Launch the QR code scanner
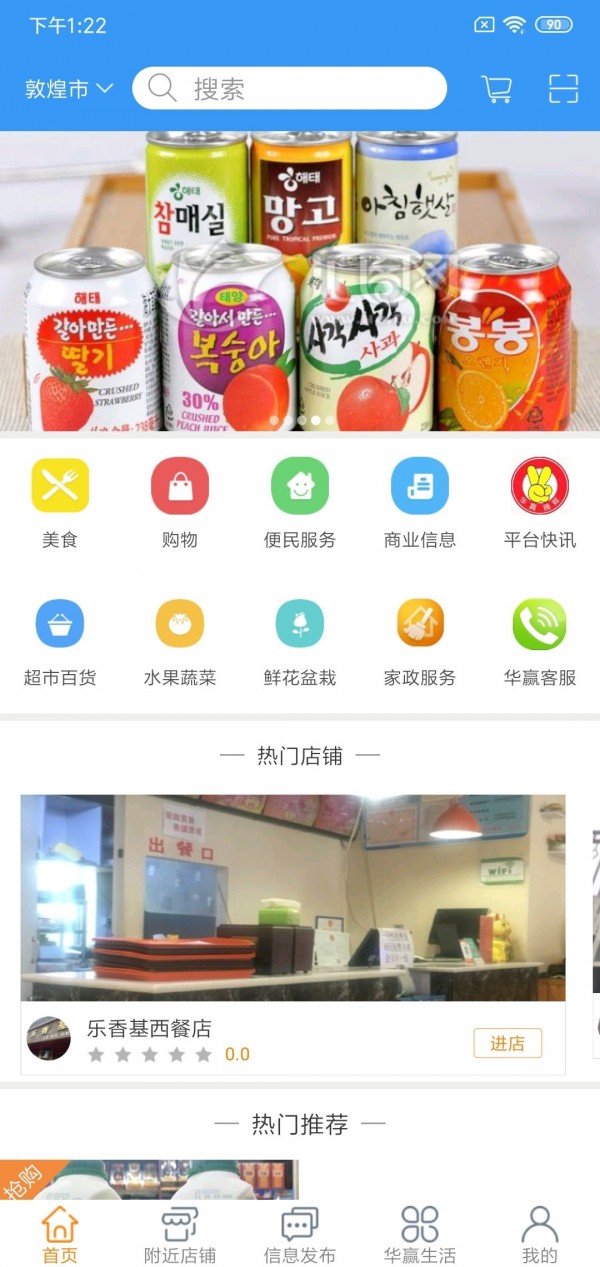Viewport: 600px width, 1267px height. tap(564, 89)
